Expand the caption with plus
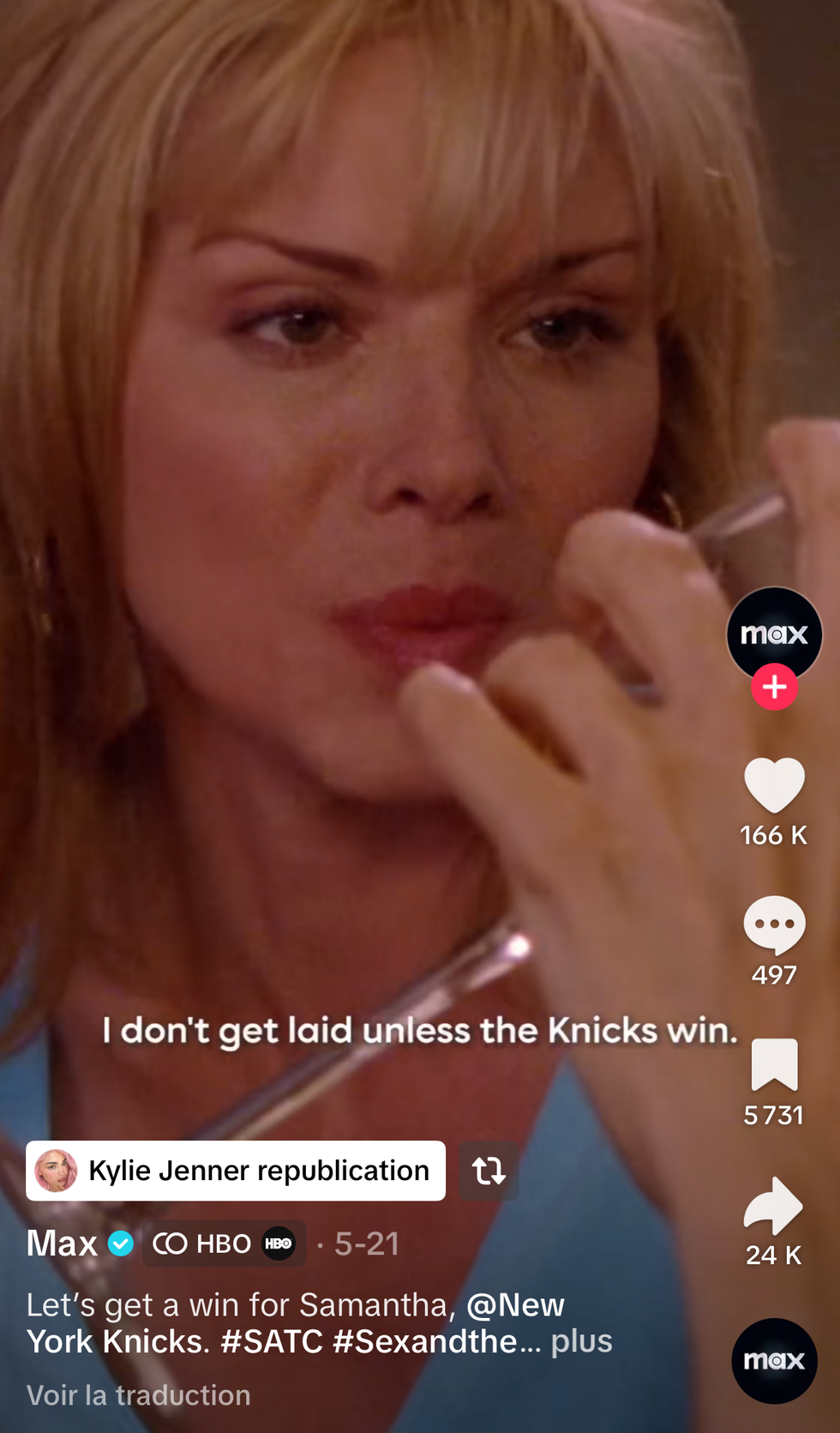Viewport: 840px width, 1433px height. click(581, 1341)
